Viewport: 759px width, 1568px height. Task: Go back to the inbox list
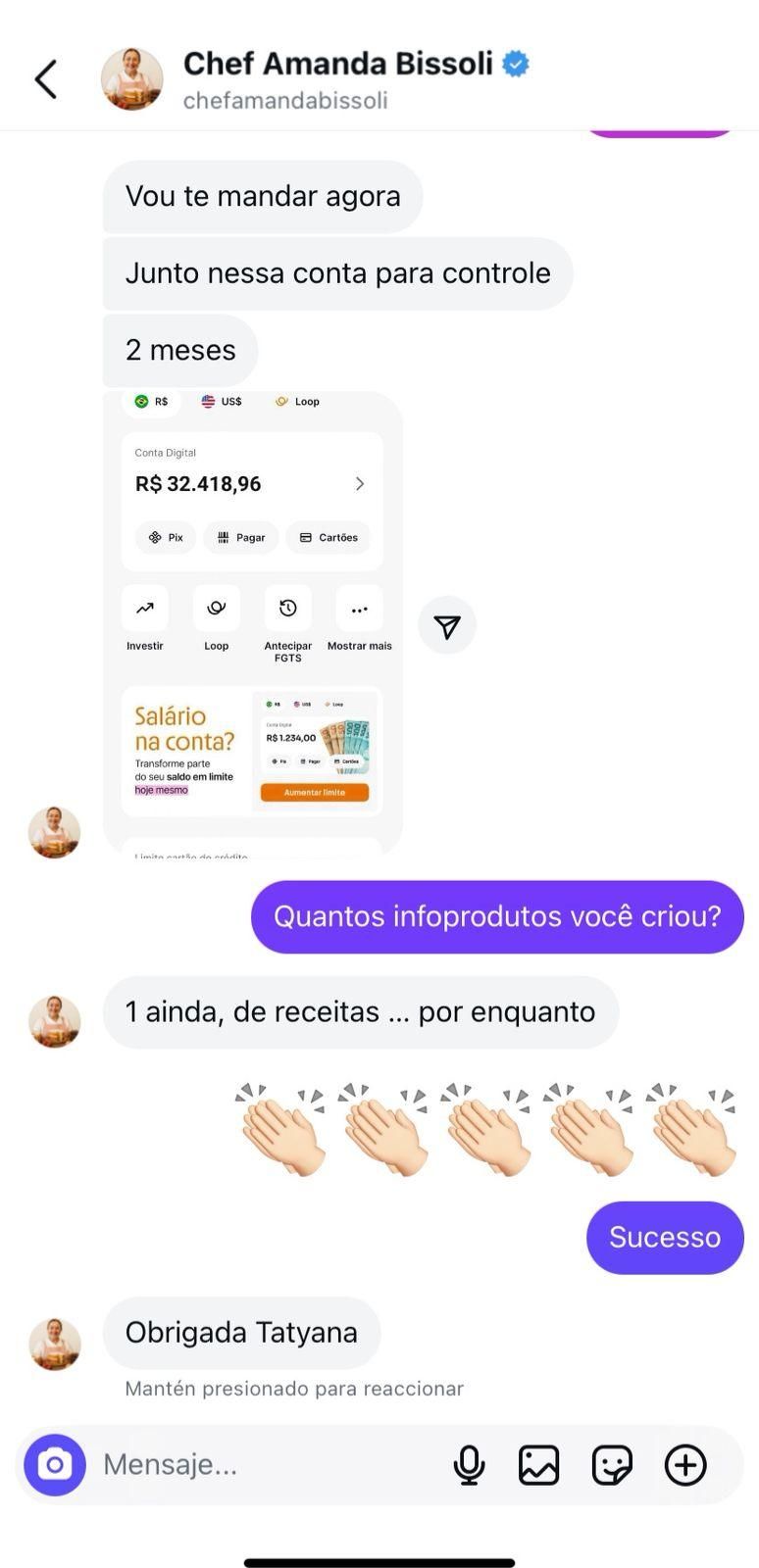pyautogui.click(x=45, y=79)
